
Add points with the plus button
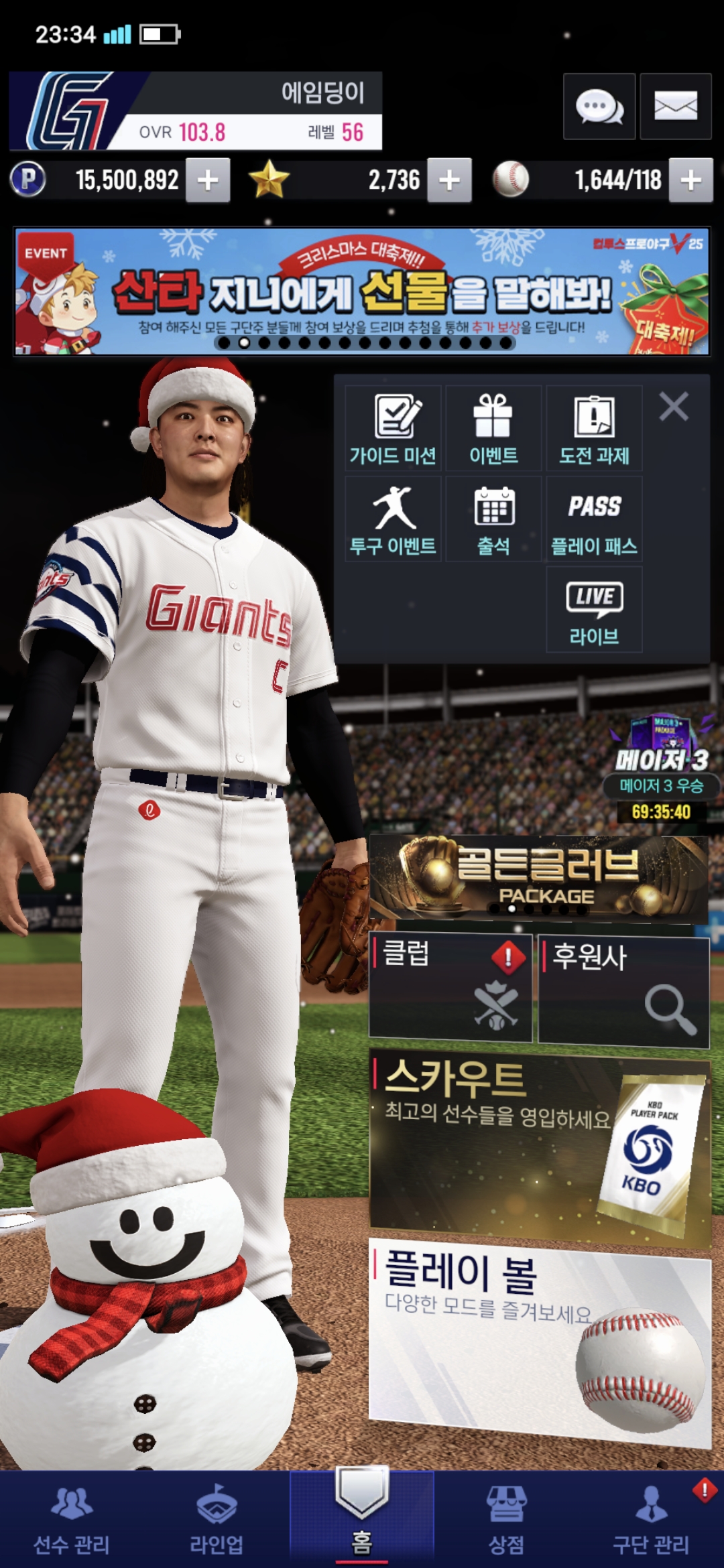(208, 180)
